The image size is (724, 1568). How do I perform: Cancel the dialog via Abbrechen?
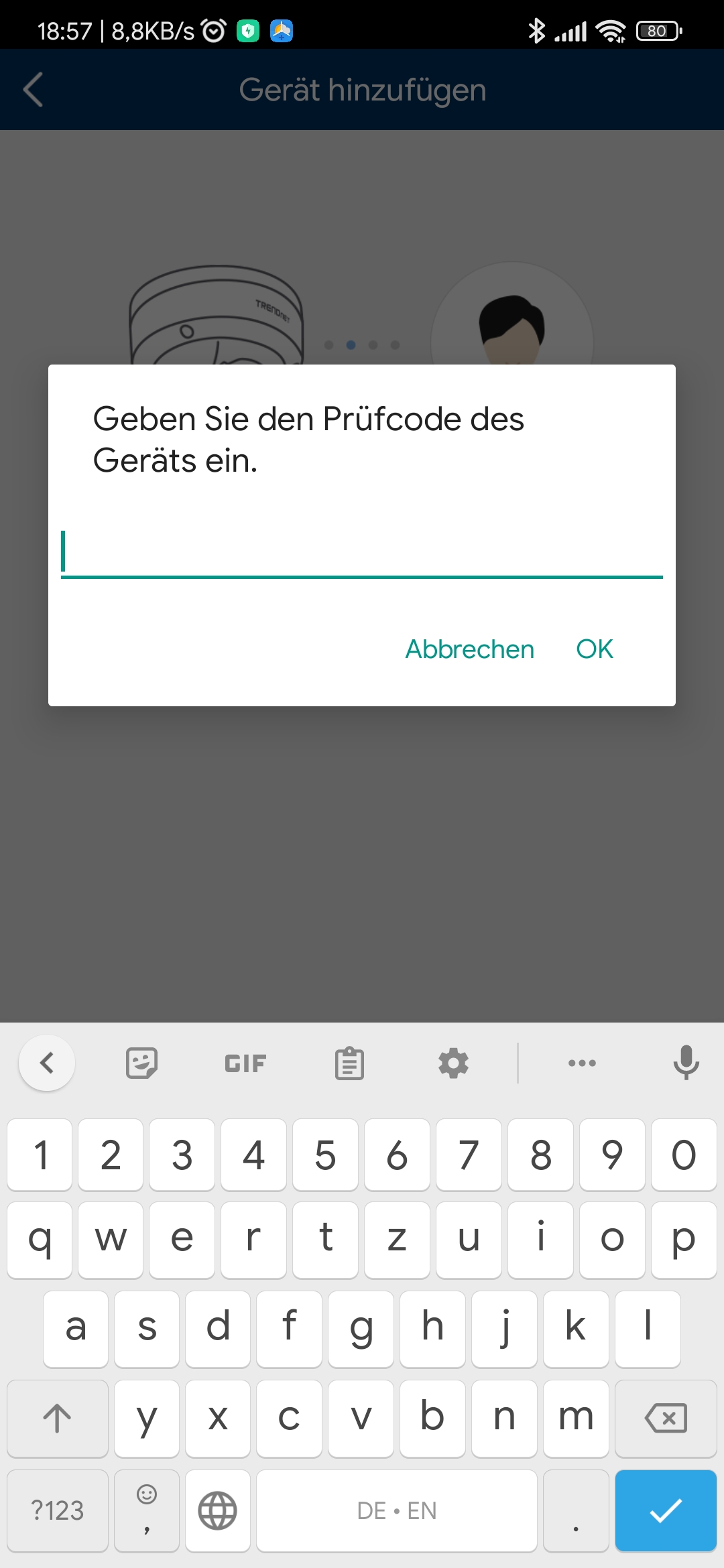tap(469, 649)
